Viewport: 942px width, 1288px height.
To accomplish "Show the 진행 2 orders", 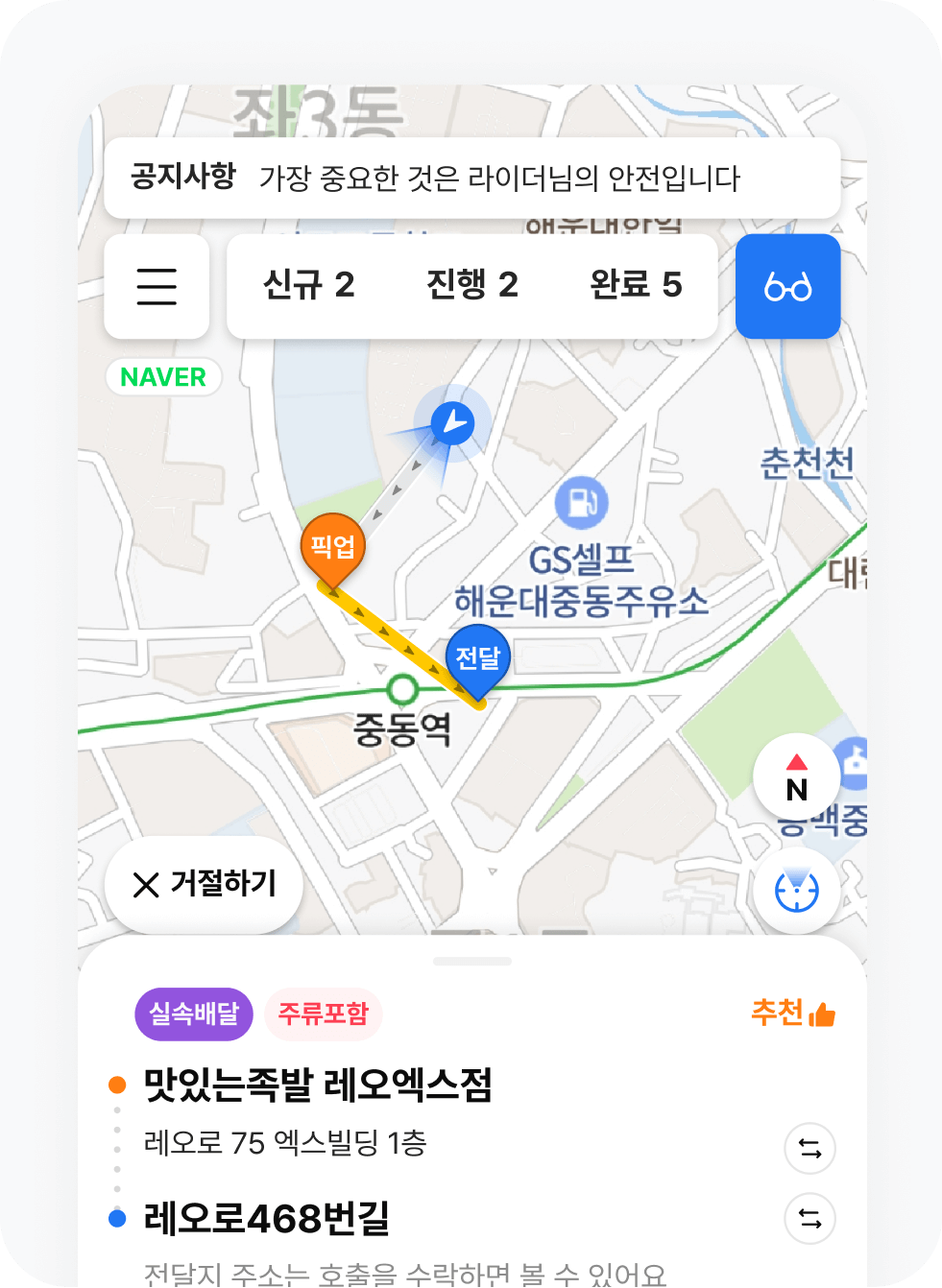I will click(x=472, y=285).
